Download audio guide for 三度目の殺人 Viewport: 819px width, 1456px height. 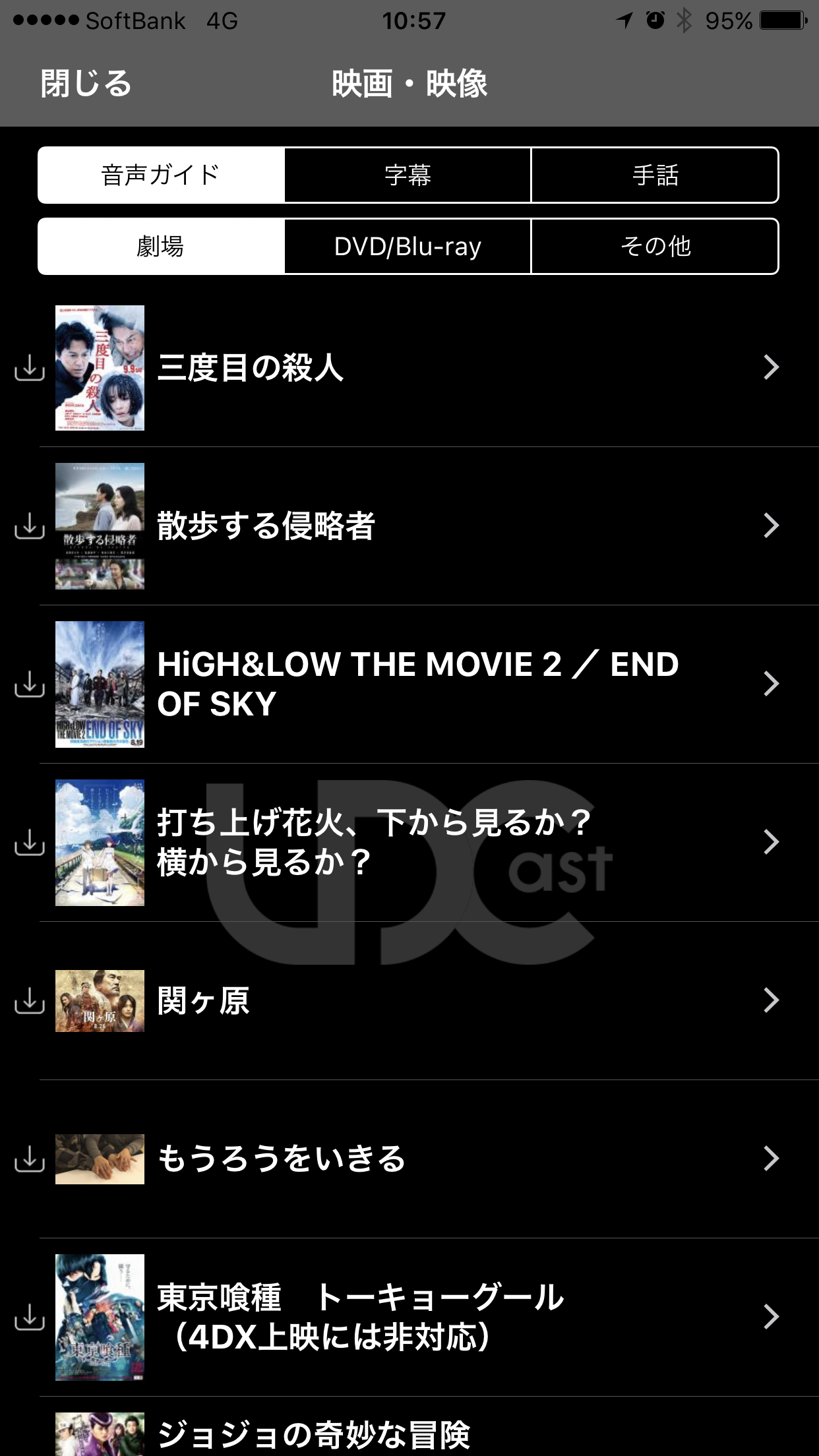click(30, 368)
